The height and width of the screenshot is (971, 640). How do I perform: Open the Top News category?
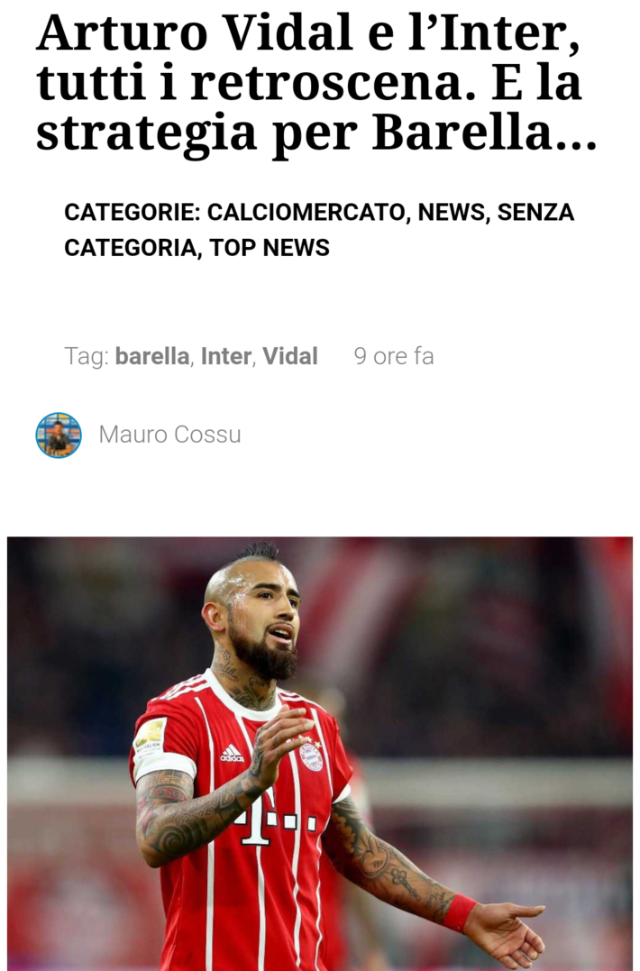click(270, 247)
